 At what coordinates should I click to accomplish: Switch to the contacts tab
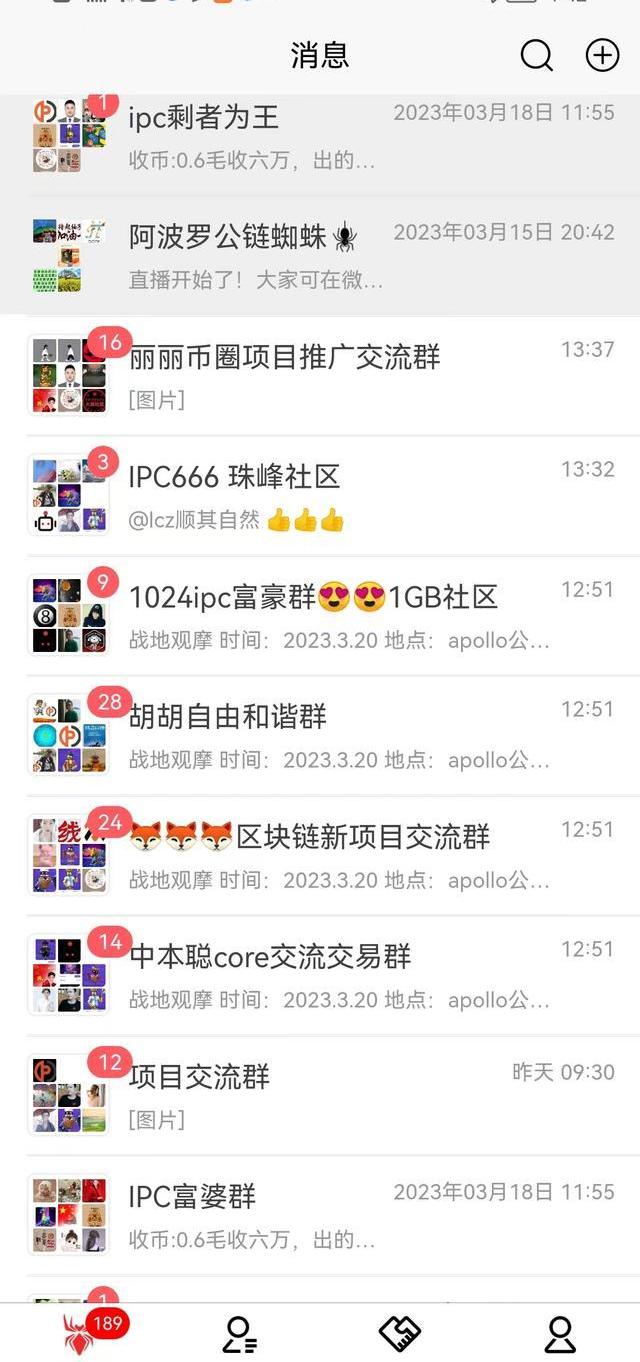(240, 1333)
